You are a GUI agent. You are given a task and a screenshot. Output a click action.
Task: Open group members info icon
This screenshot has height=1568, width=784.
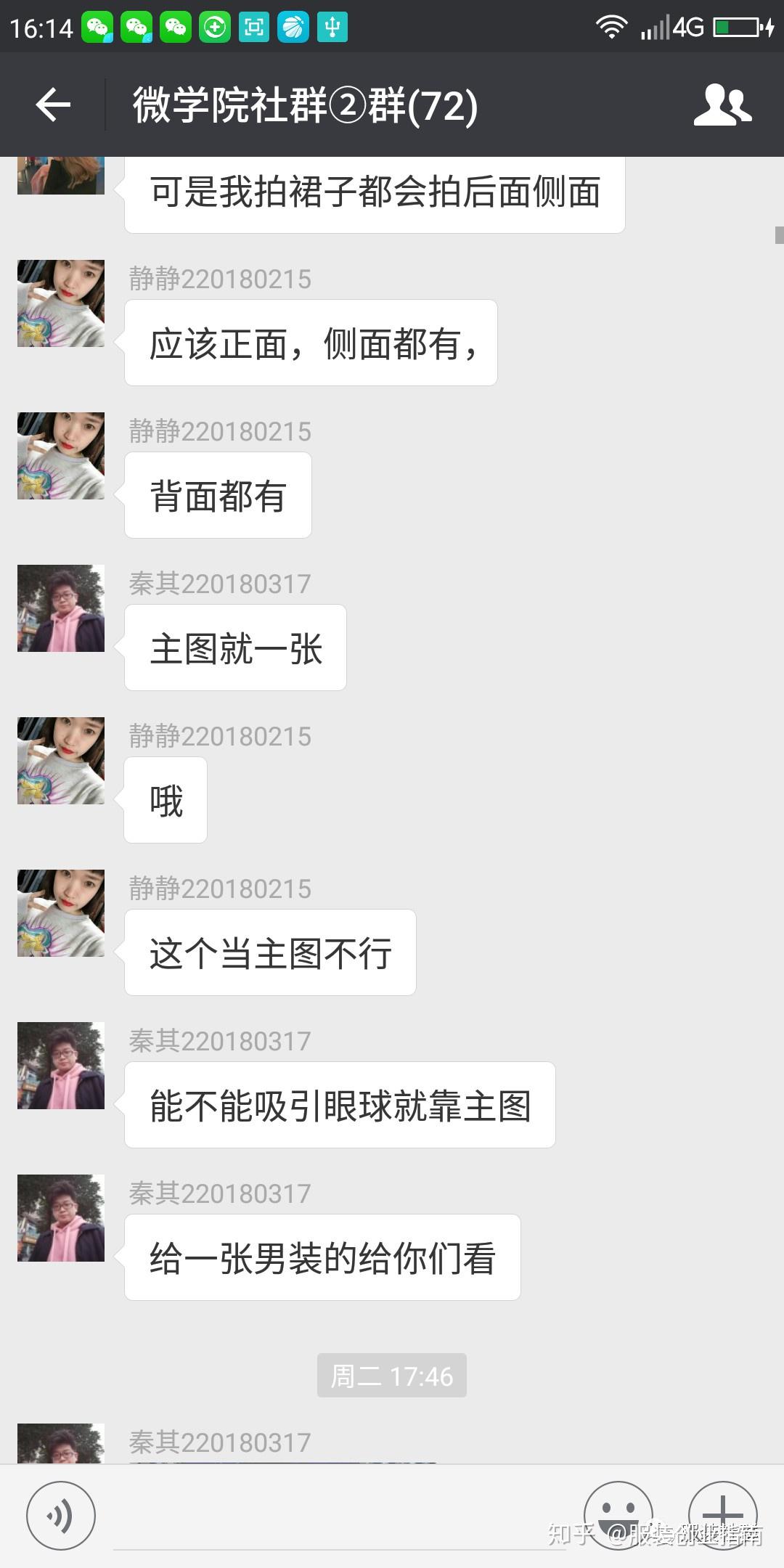click(722, 105)
